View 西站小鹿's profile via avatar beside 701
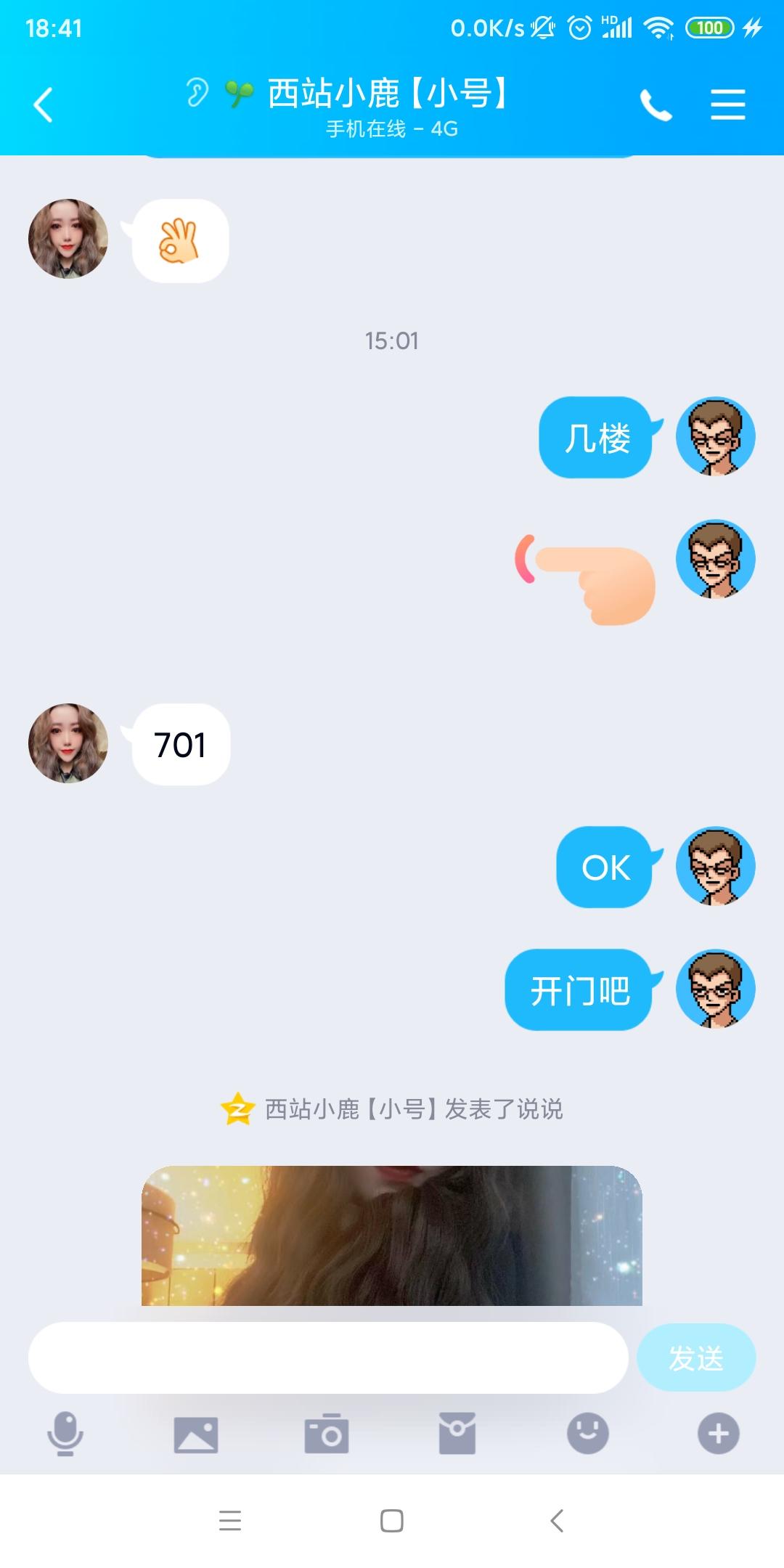The image size is (784, 1568). tap(68, 743)
